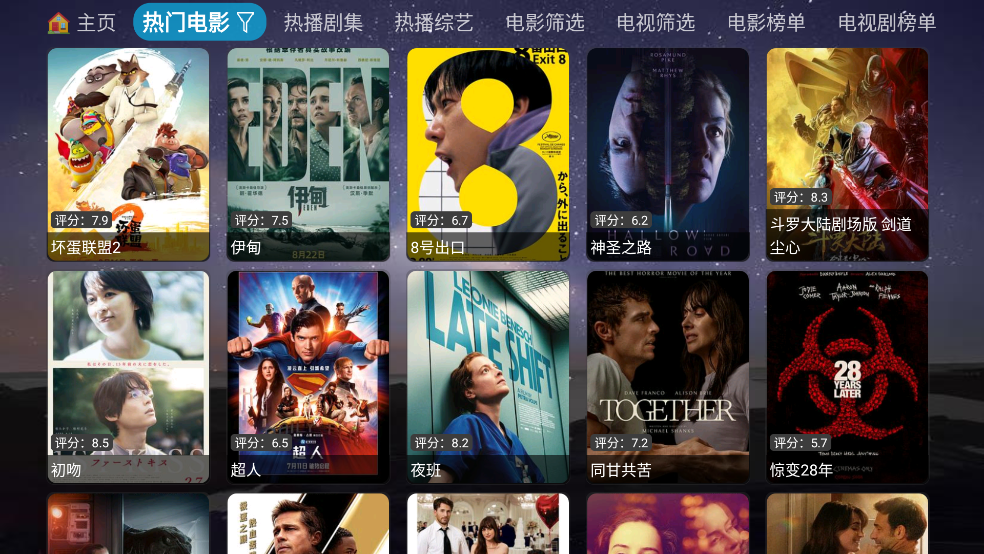Open movie 夜班

pos(488,376)
